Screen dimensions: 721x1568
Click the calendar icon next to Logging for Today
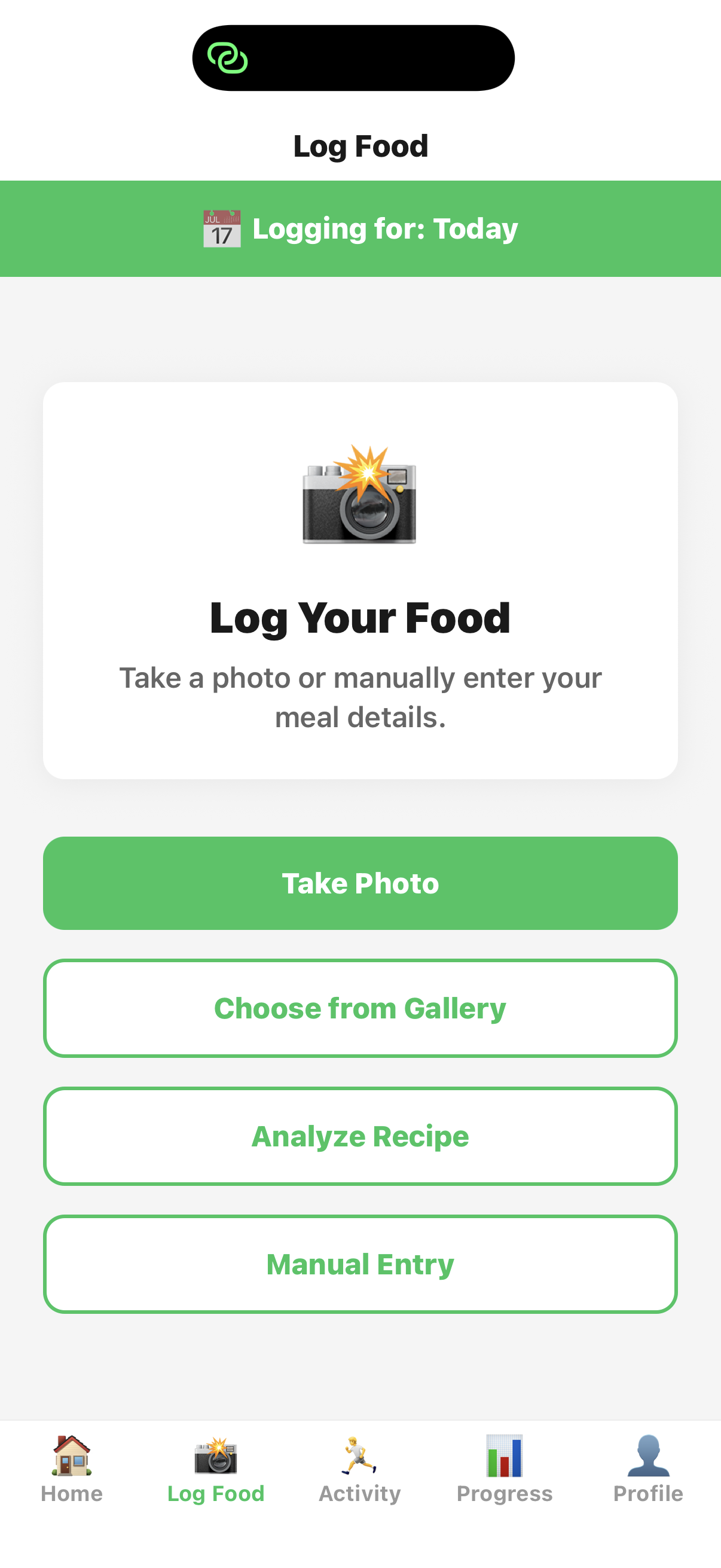(x=222, y=228)
